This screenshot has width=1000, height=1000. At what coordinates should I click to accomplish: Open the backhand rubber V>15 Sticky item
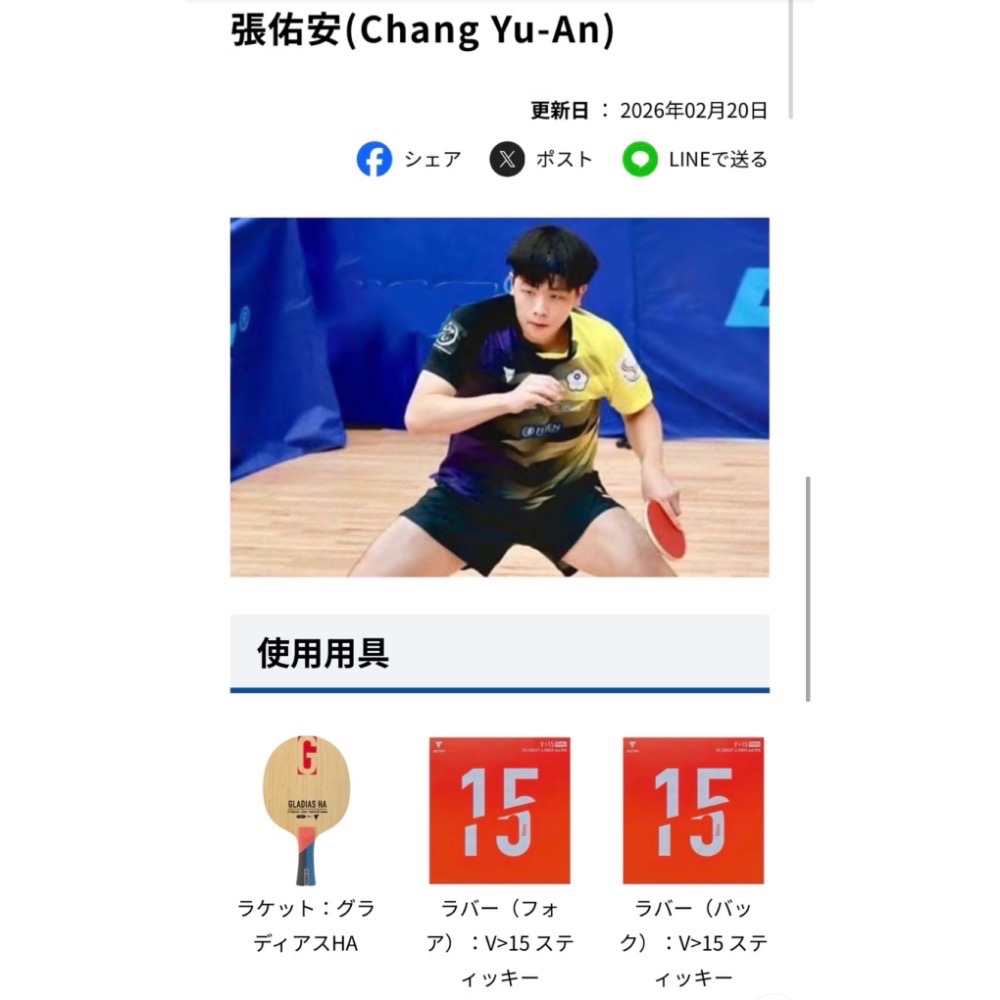coord(693,811)
